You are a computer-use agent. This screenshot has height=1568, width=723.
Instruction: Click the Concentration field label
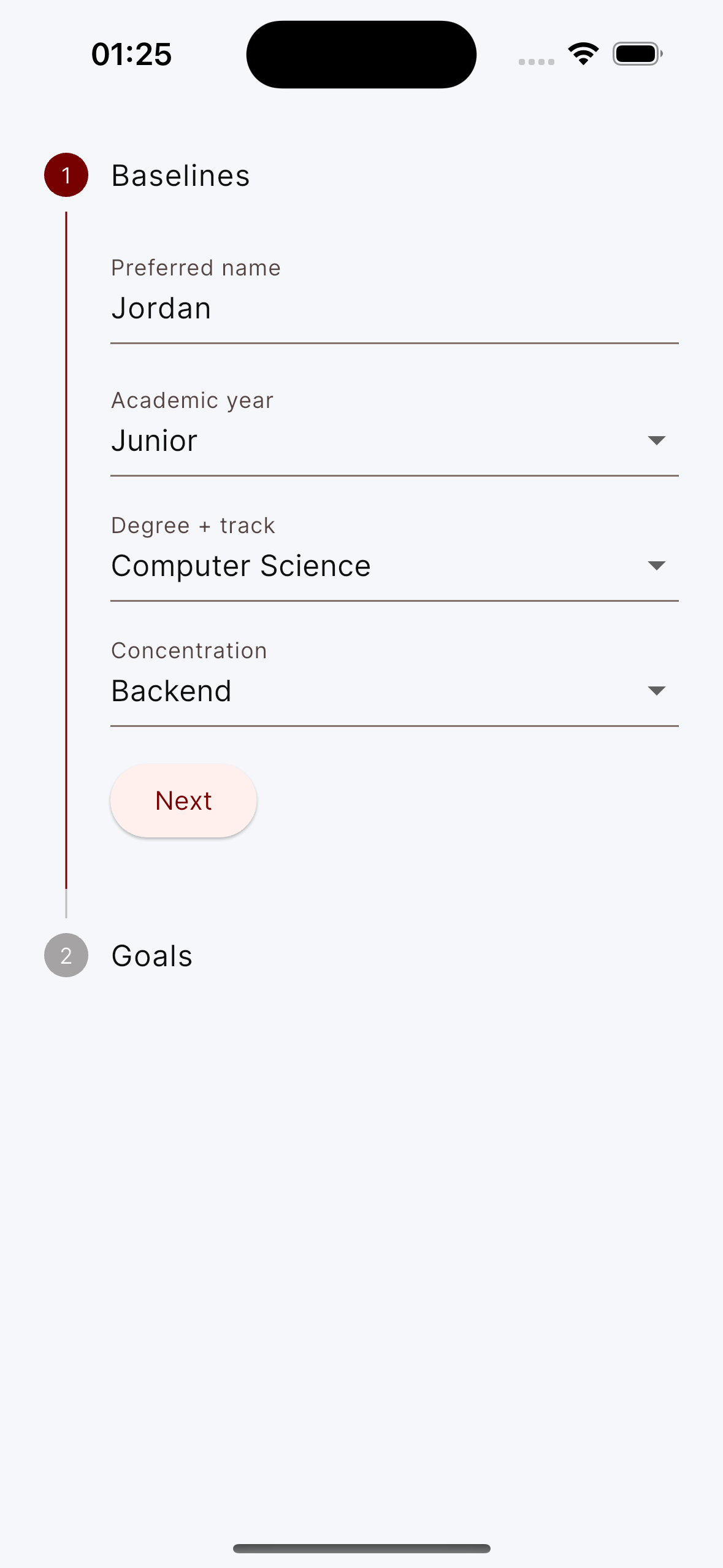click(189, 650)
